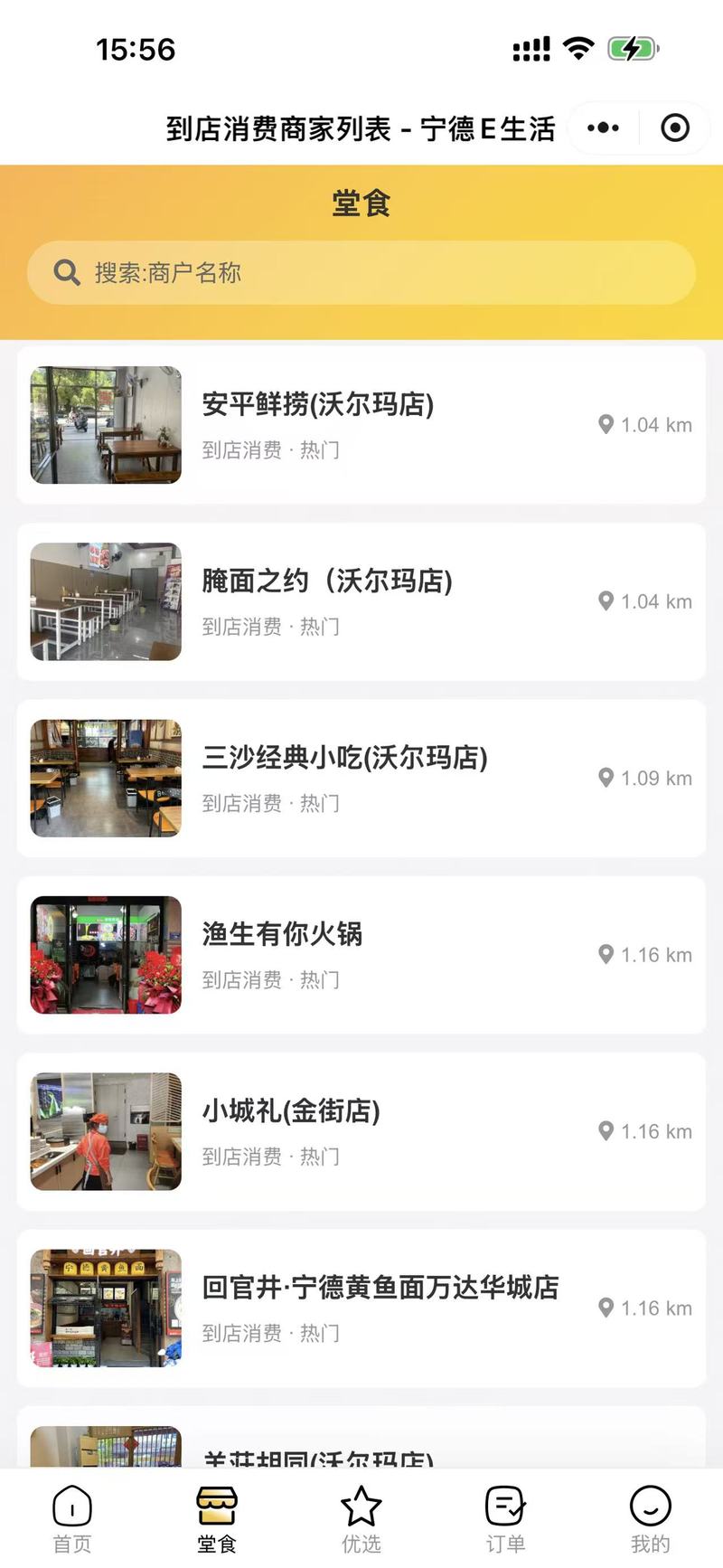The image size is (723, 1568).
Task: View 三沙经典小吃(沃尔玛店) details
Action: coord(361,778)
